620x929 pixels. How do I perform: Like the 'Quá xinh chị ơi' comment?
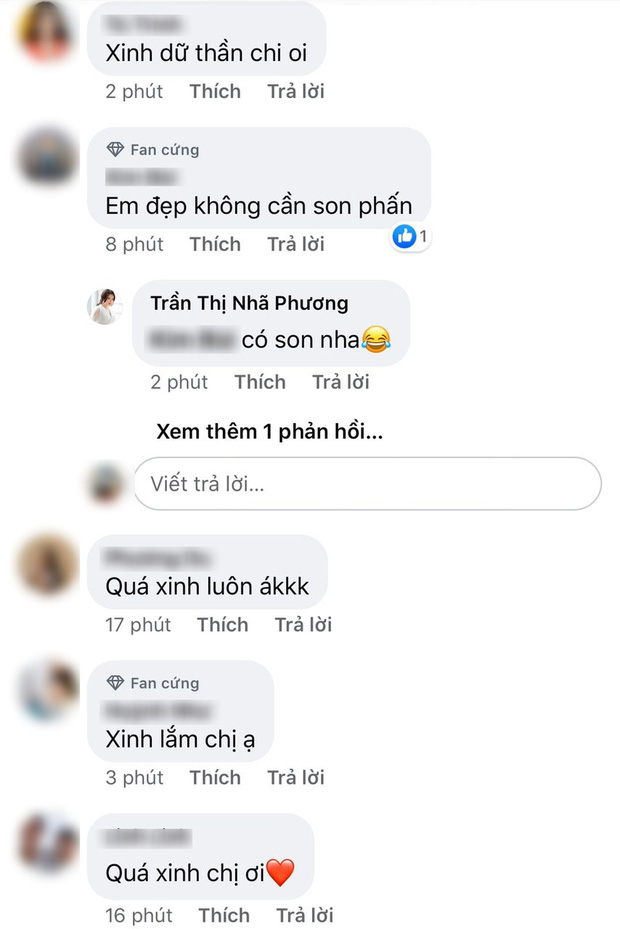(x=224, y=915)
